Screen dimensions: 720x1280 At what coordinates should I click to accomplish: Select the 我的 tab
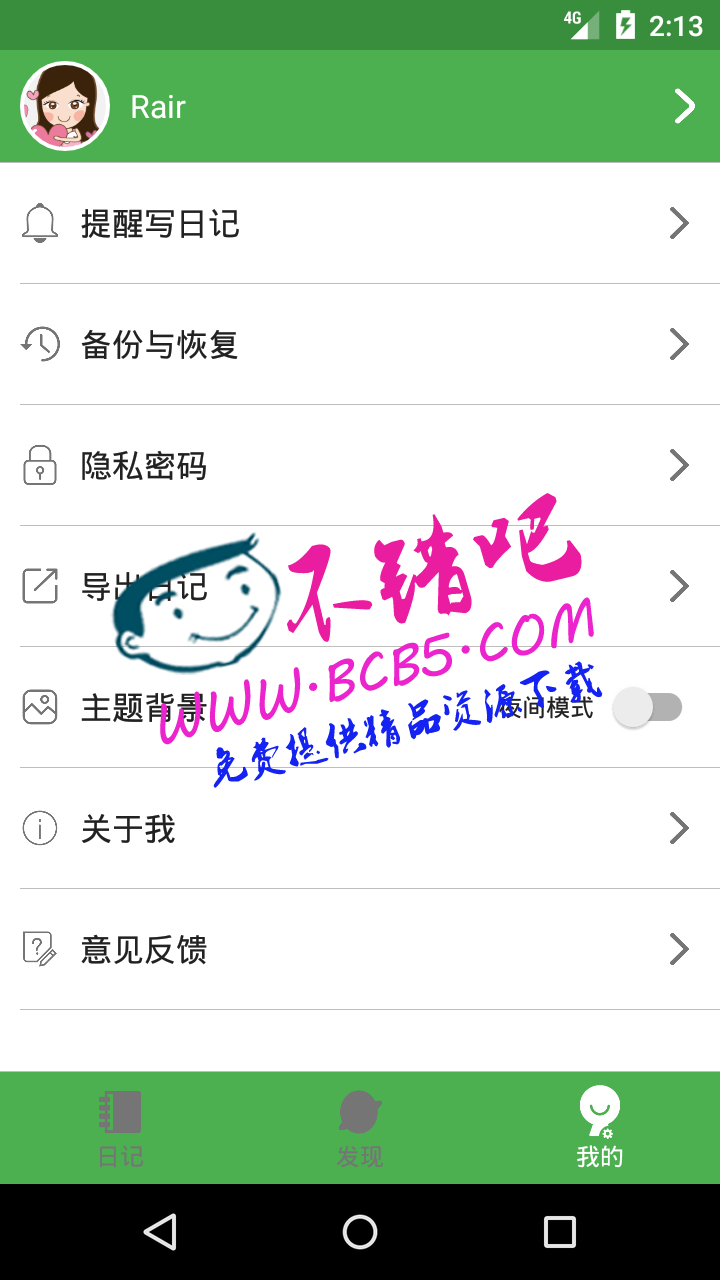600,1128
